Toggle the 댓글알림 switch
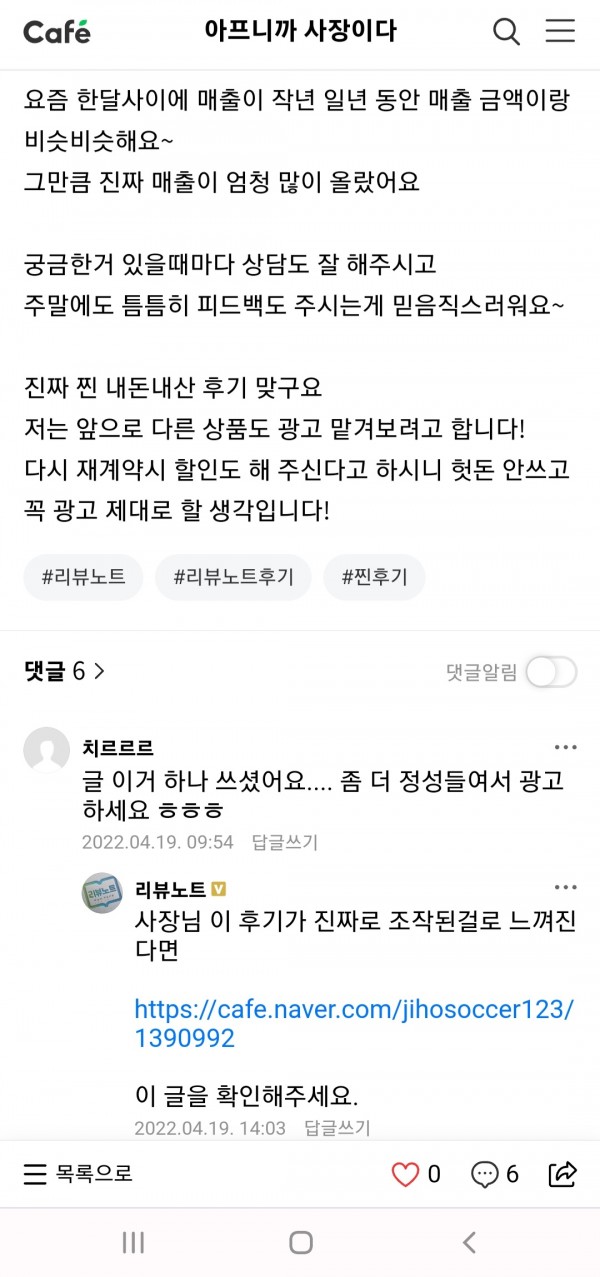 pyautogui.click(x=551, y=672)
